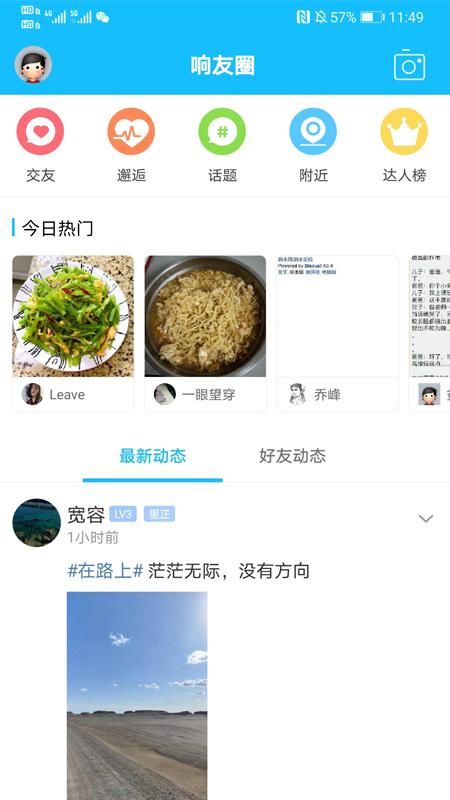The height and width of the screenshot is (800, 450).
Task: View the desert photo in 宽容's post
Action: 137,696
